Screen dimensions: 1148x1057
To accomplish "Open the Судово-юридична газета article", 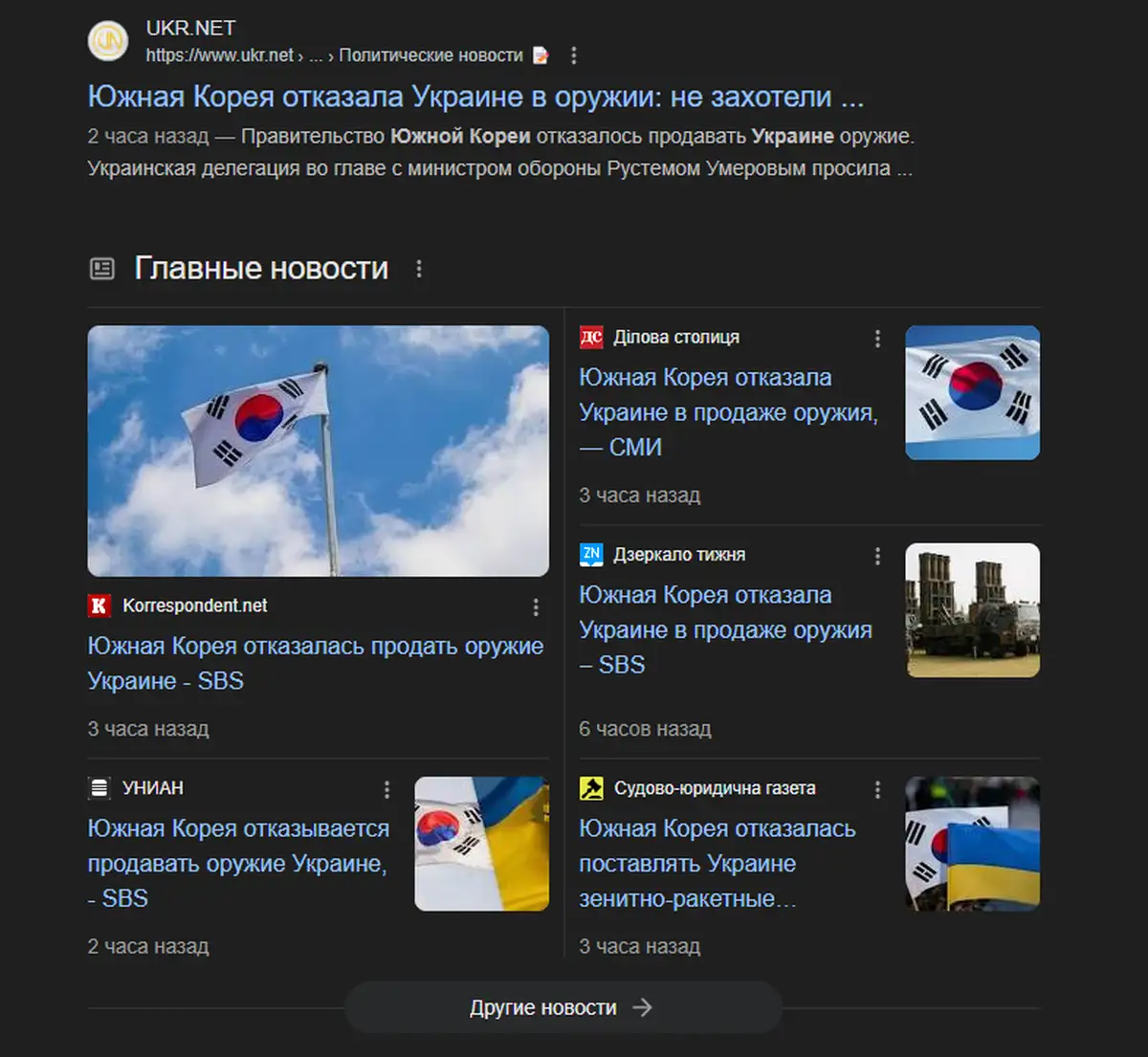I will 717,863.
